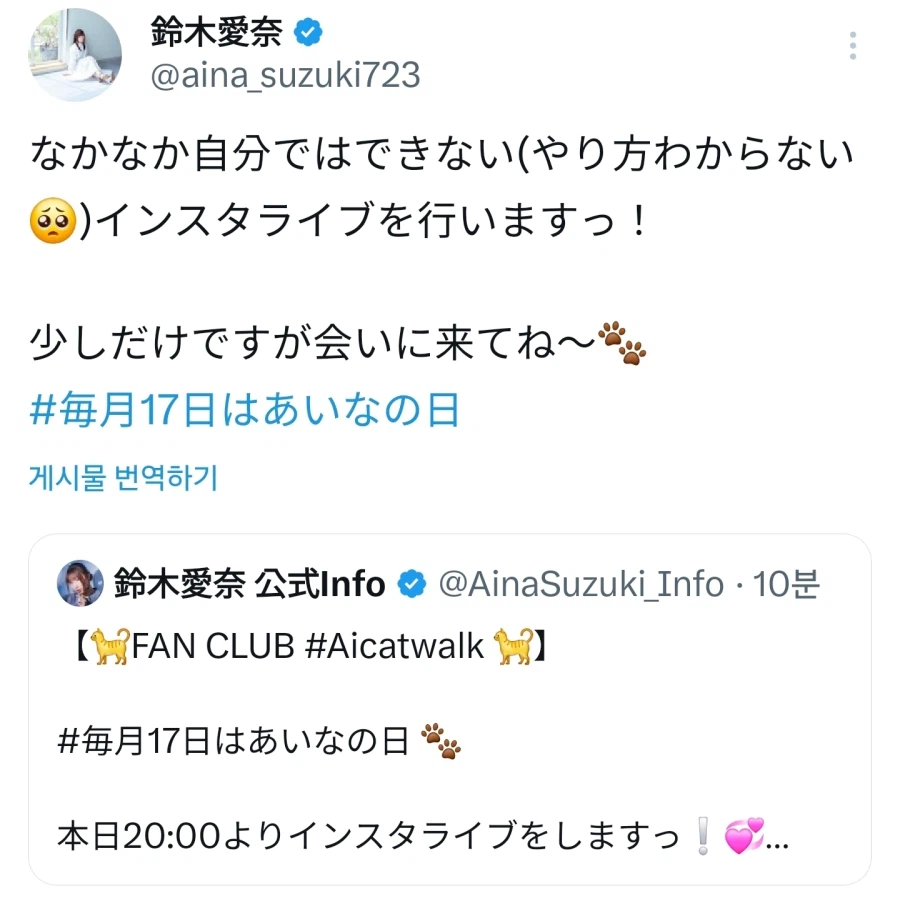900x901 pixels.
Task: Open the @aina_suzuki723 profile handle
Action: coord(286,76)
